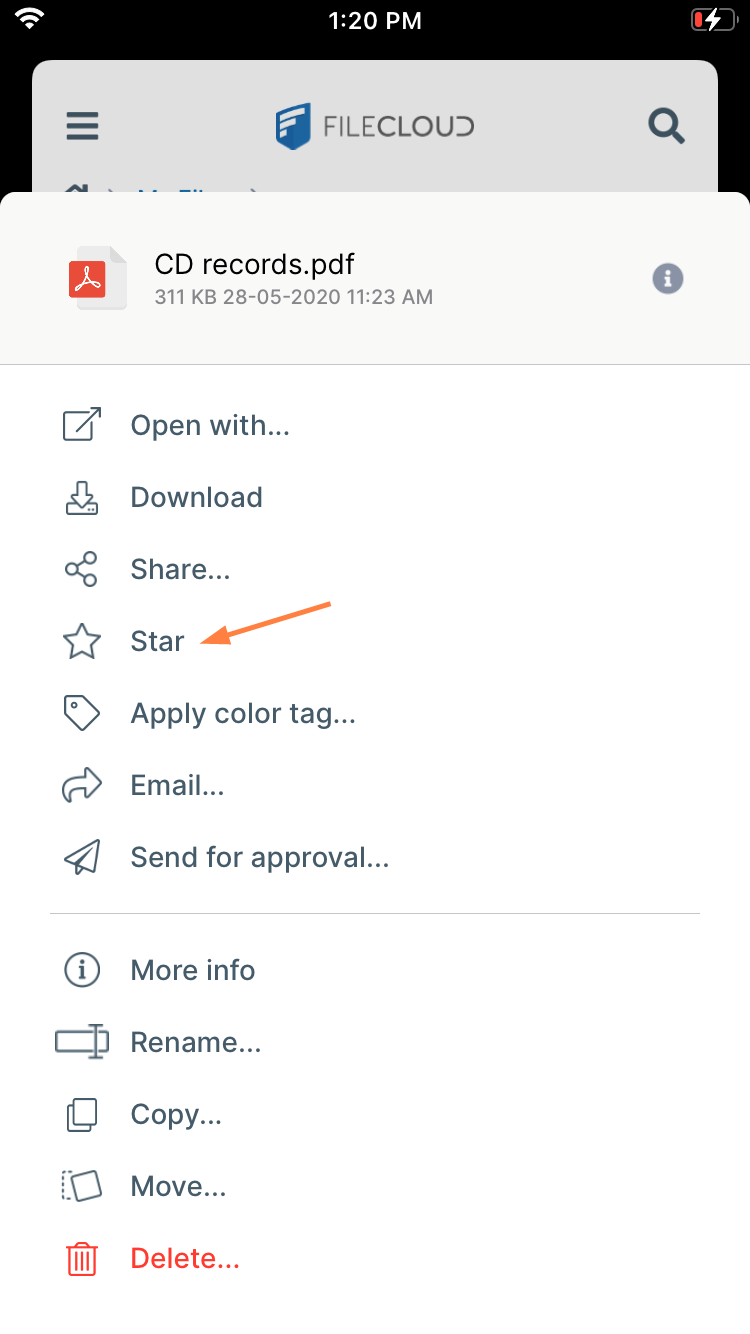750x1334 pixels.
Task: Tap the search magnifier icon
Action: (666, 127)
